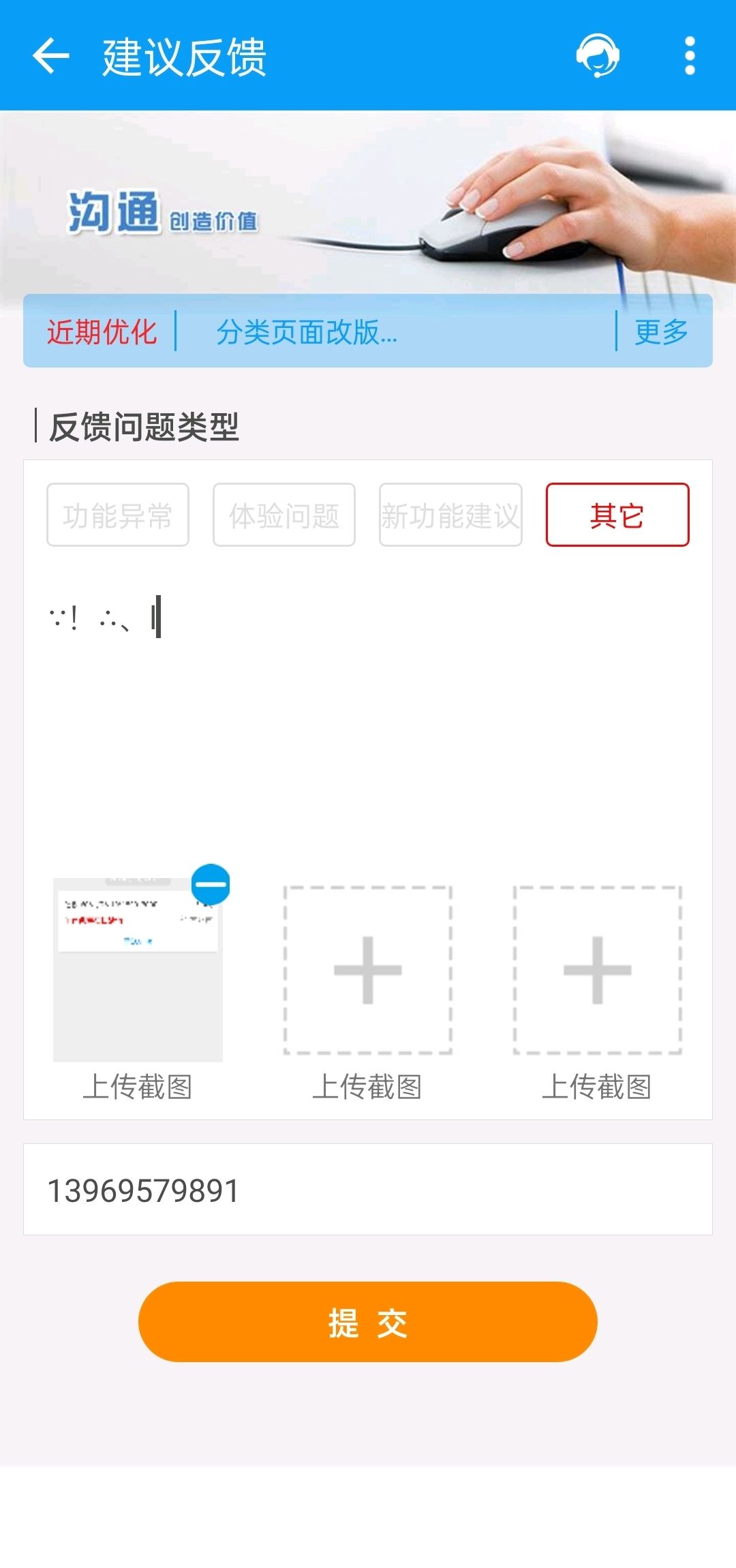Viewport: 736px width, 1568px height.
Task: Remove the uploaded screenshot
Action: 211,884
